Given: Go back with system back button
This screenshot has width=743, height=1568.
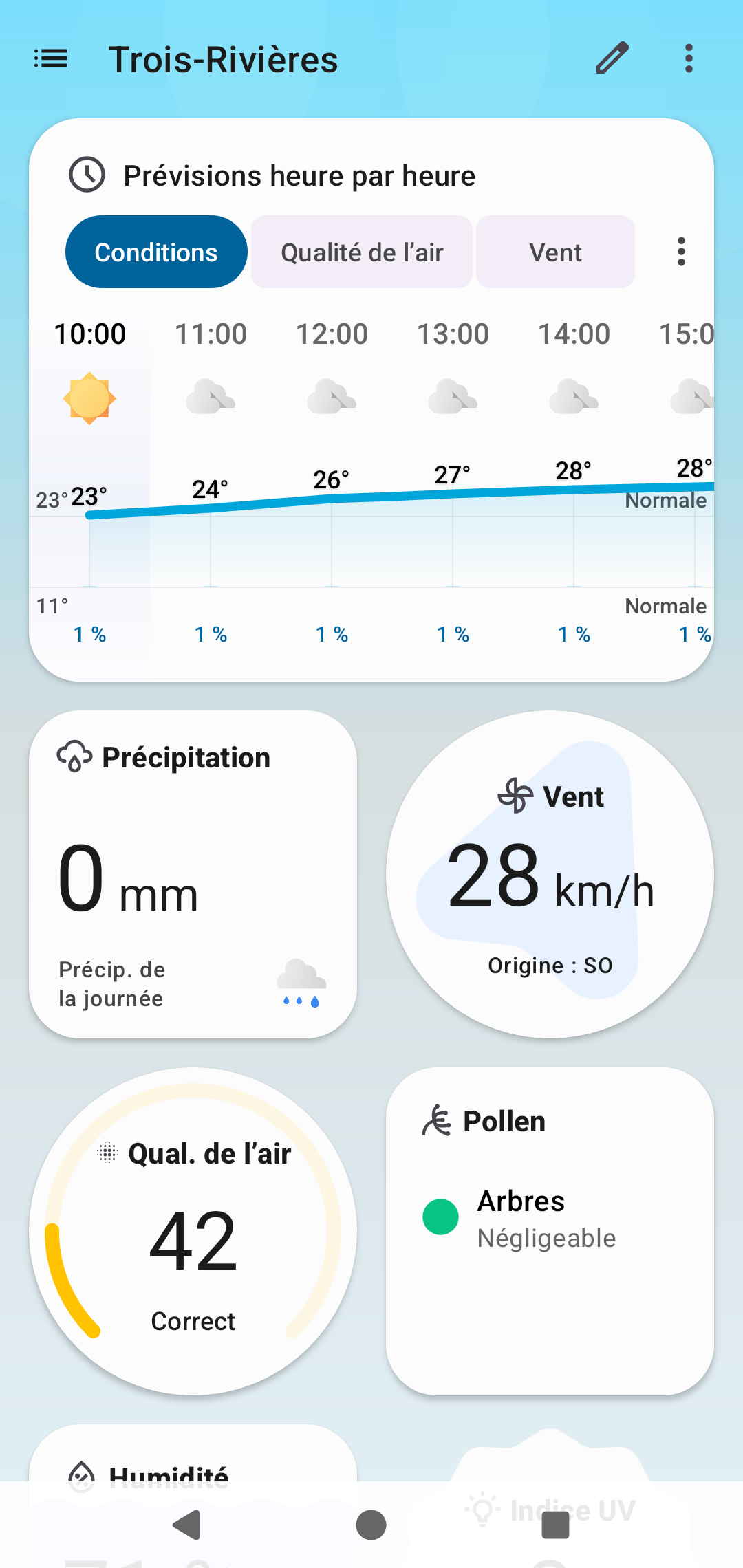Looking at the screenshot, I should pyautogui.click(x=186, y=1525).
